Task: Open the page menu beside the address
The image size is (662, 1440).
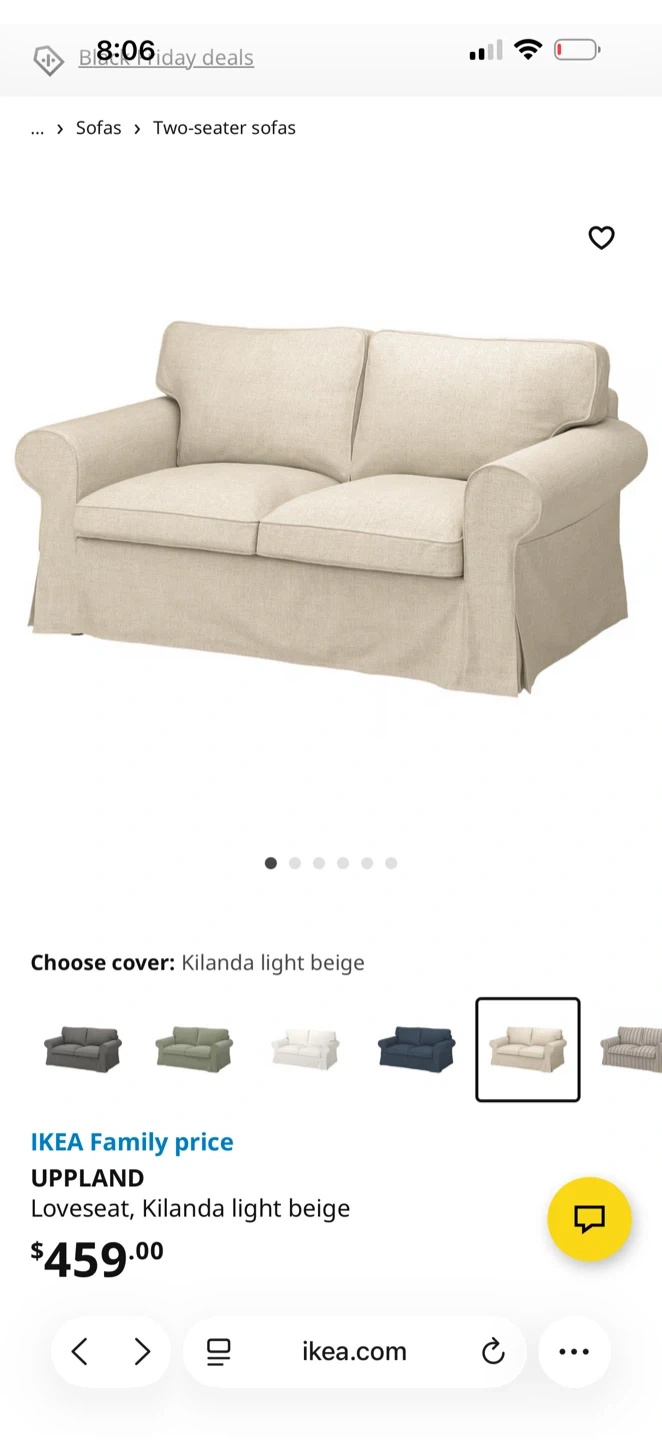Action: coord(218,1352)
